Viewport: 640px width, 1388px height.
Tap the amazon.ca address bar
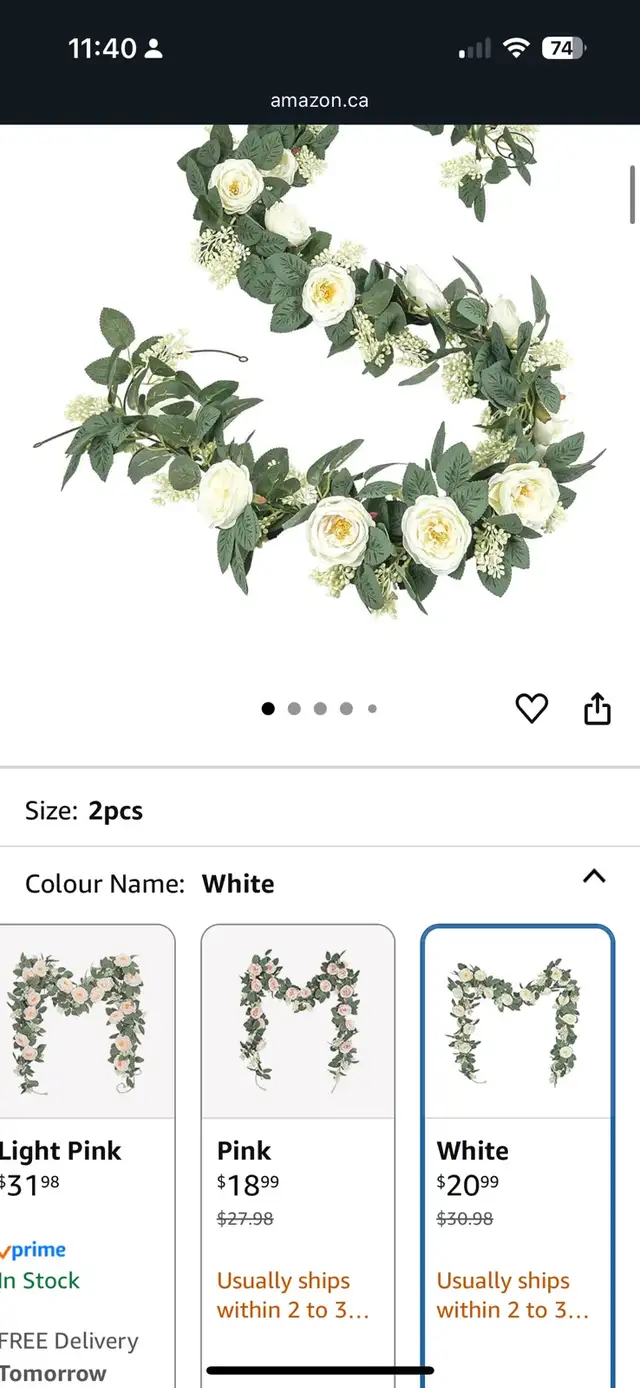[x=320, y=101]
